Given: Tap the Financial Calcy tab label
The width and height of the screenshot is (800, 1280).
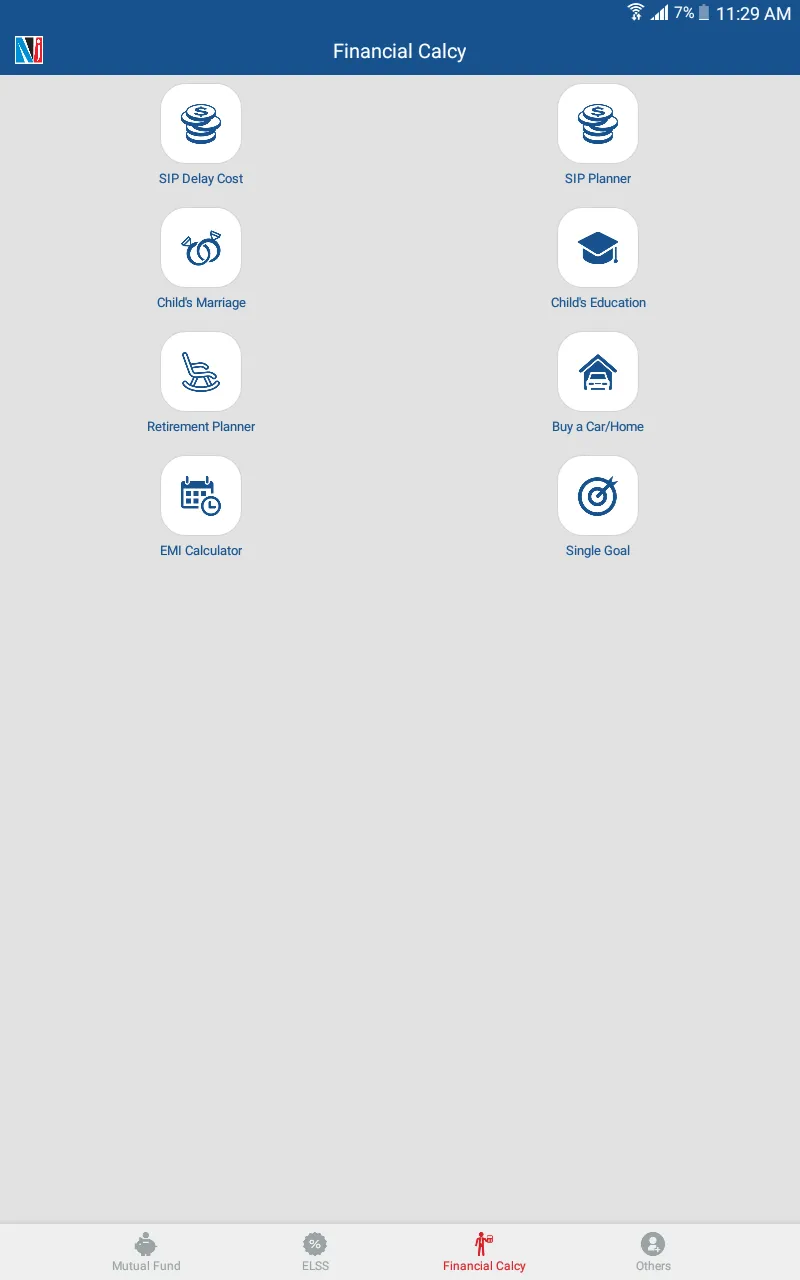Looking at the screenshot, I should point(484,1266).
